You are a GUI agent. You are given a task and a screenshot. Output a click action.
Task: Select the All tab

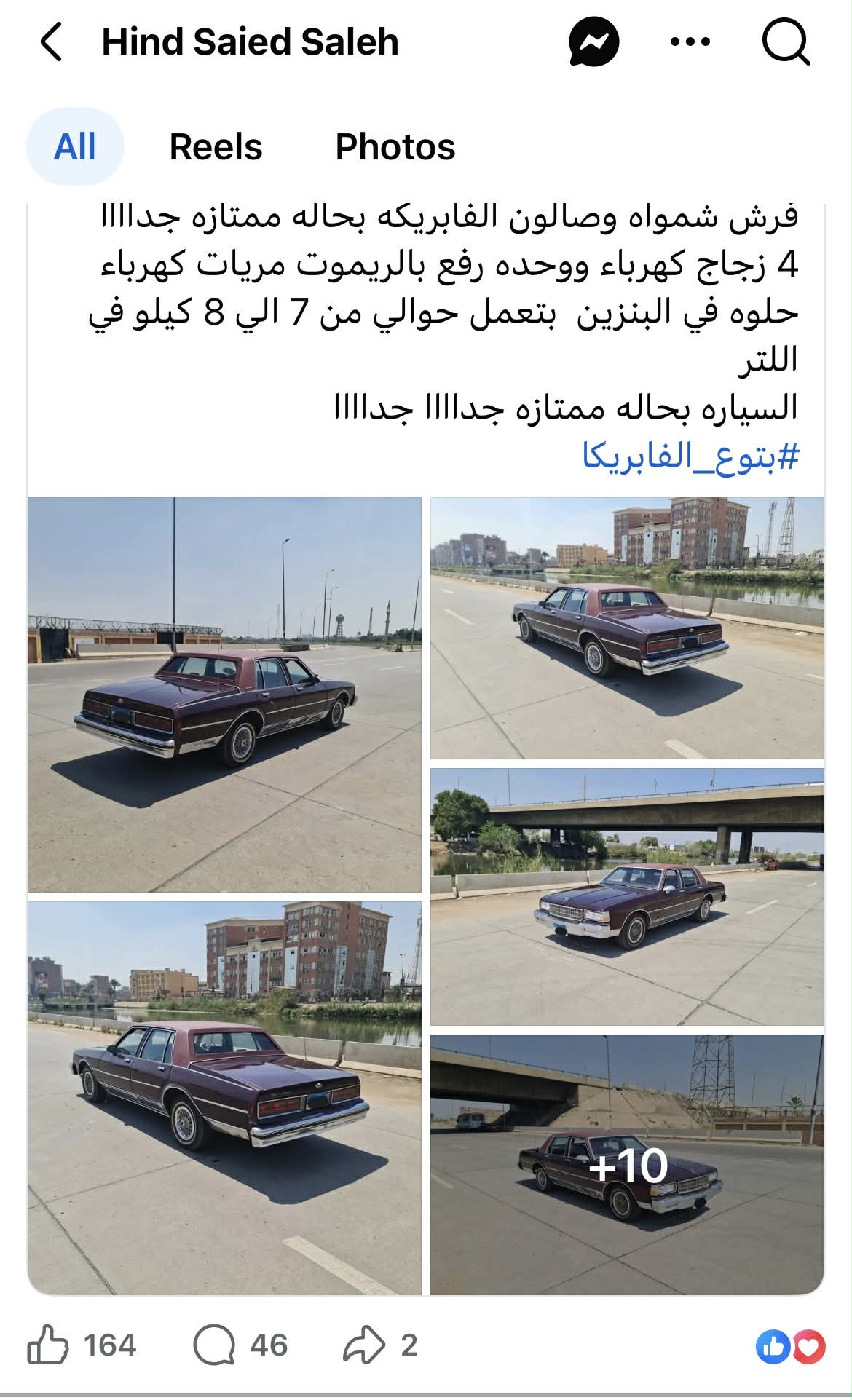[x=75, y=146]
